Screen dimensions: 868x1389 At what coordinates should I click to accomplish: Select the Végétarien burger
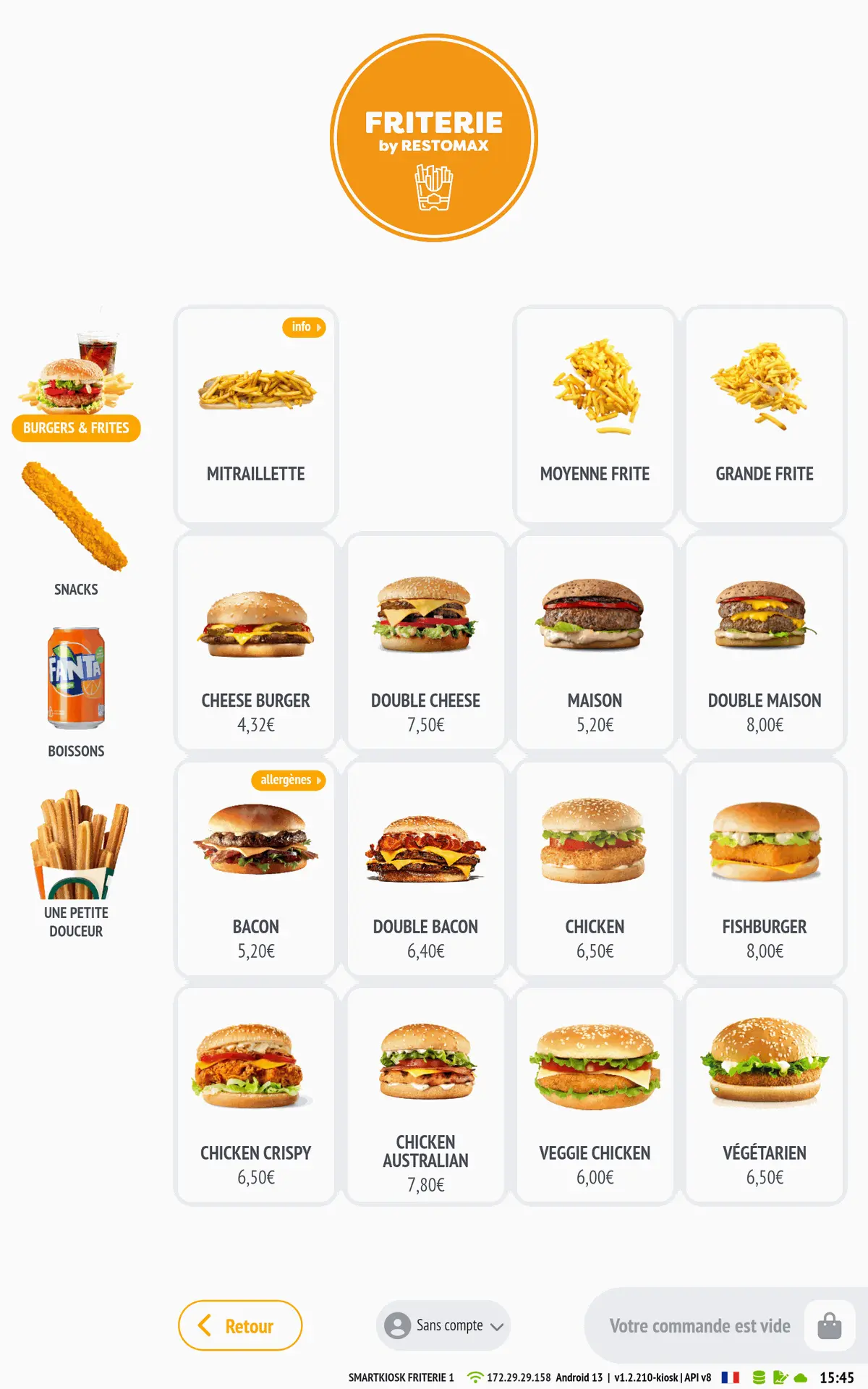pyautogui.click(x=765, y=1096)
